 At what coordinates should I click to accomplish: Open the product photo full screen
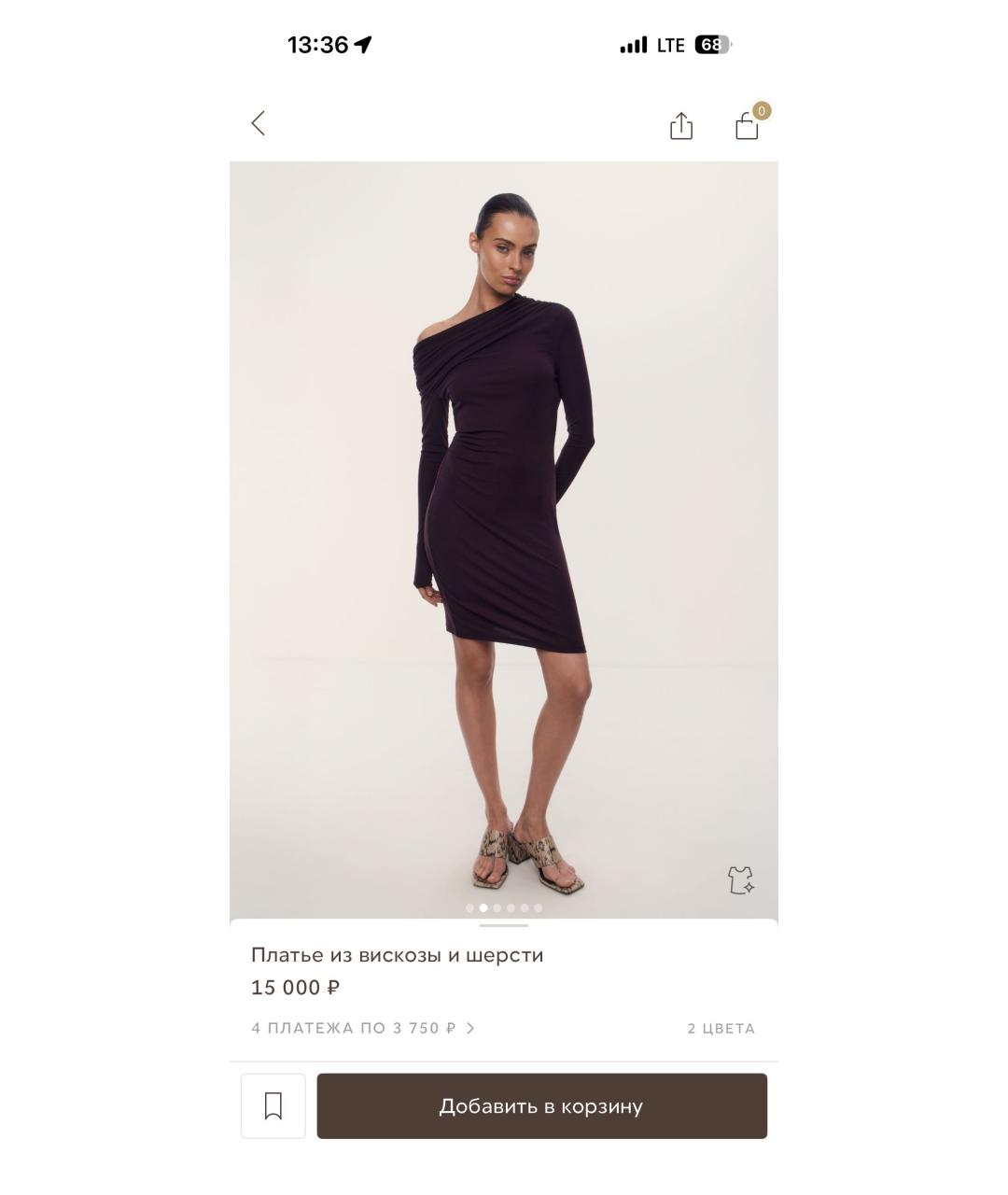[x=504, y=523]
